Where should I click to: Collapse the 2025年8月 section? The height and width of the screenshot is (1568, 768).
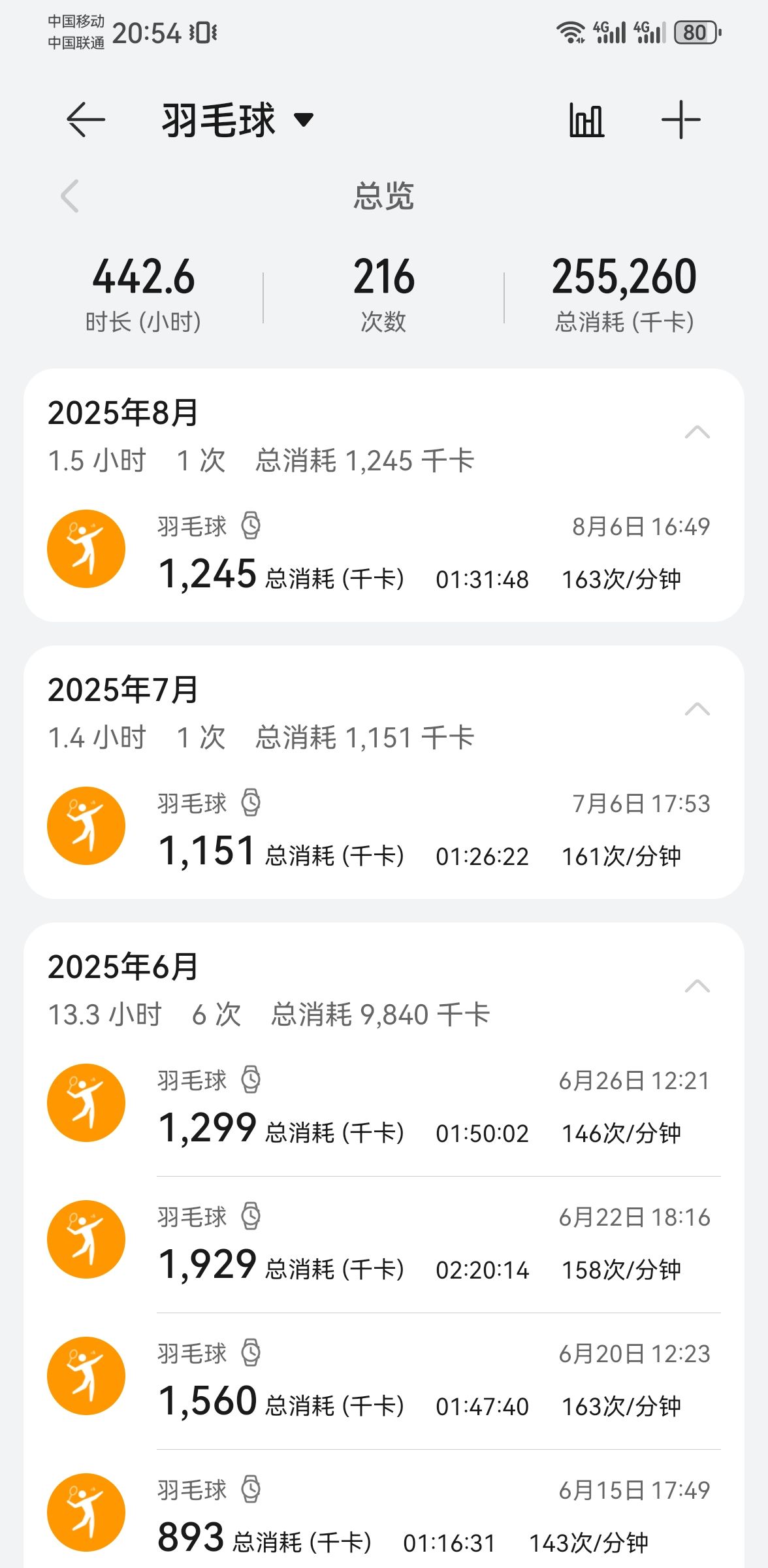(697, 433)
